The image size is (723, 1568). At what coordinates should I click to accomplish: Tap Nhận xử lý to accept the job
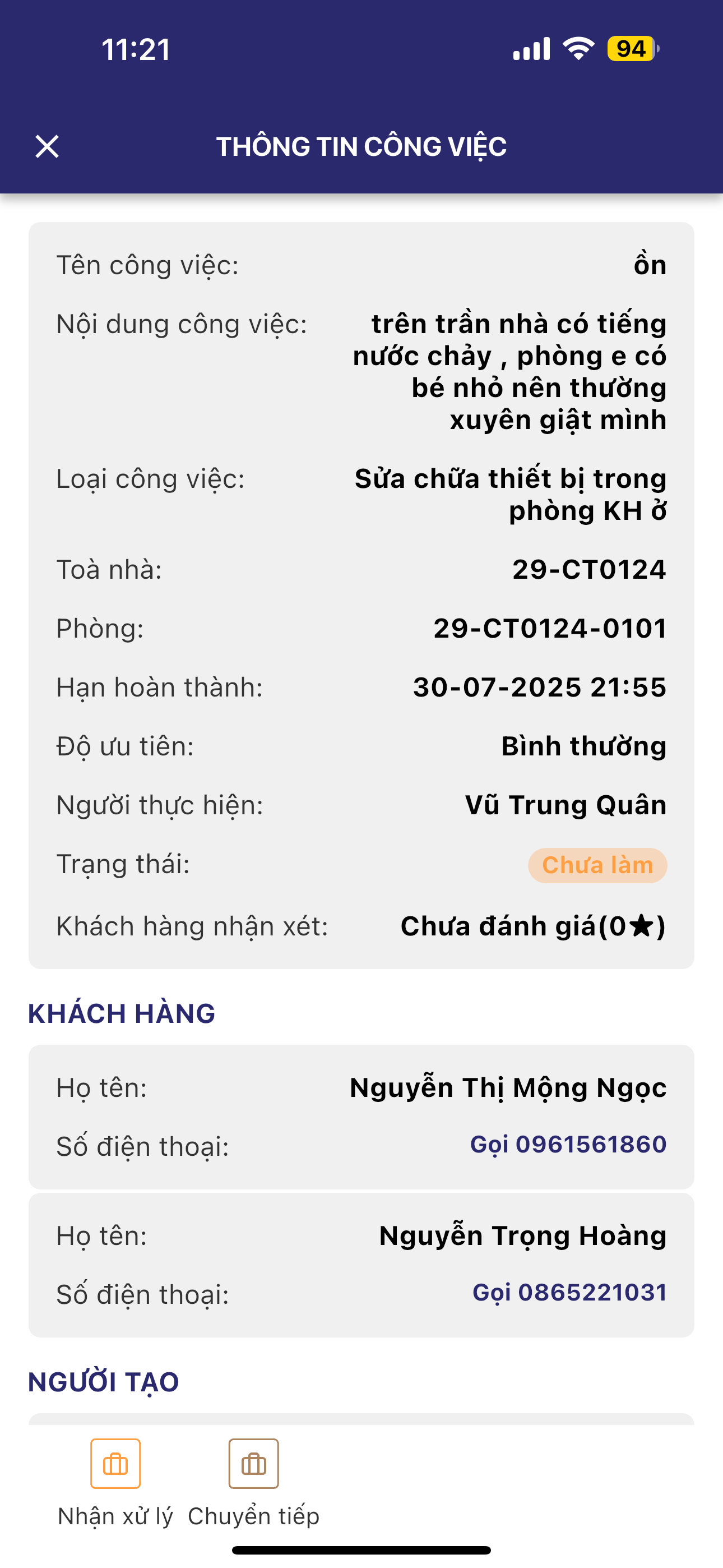tap(115, 1464)
